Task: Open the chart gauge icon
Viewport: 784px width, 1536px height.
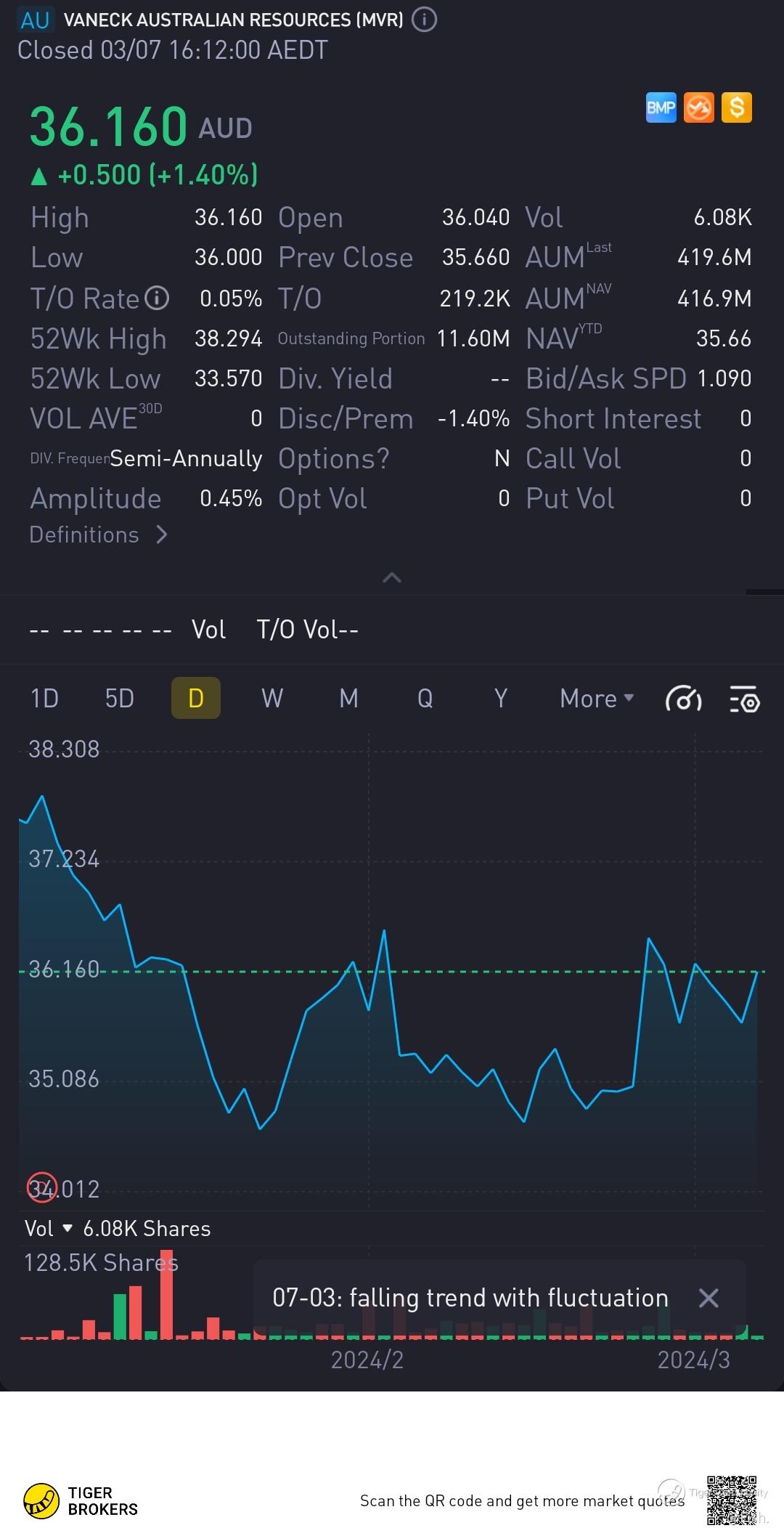Action: (x=683, y=699)
